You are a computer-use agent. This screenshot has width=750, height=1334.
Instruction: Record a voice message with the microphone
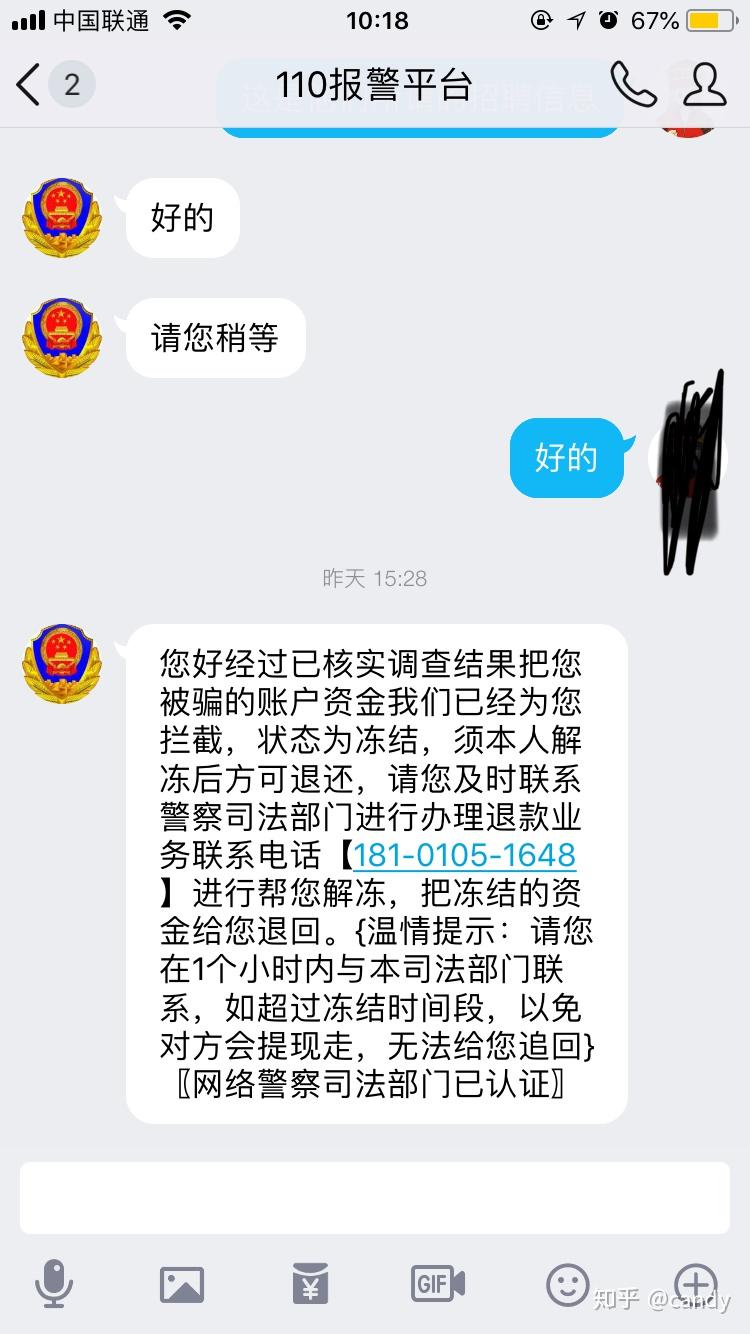click(x=54, y=1284)
